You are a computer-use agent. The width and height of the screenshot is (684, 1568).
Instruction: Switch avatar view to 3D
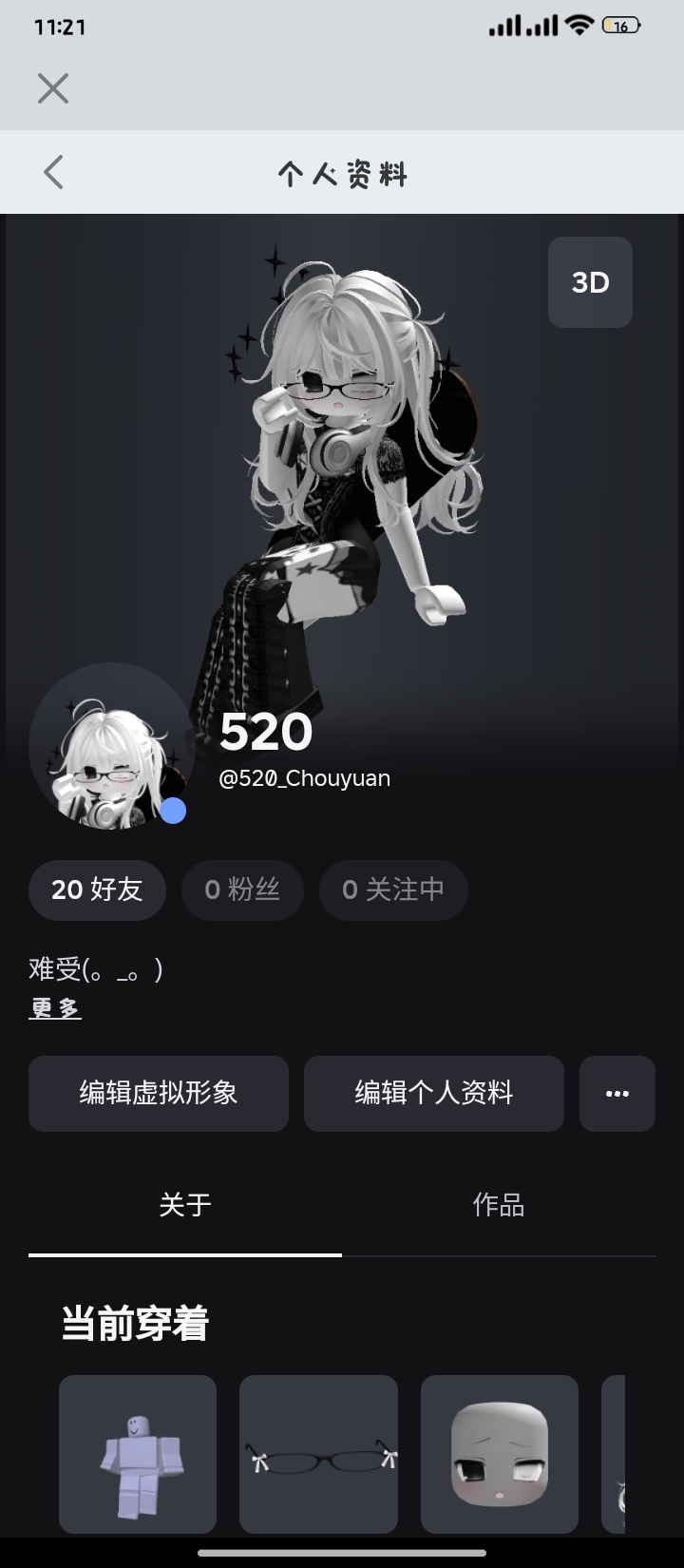(590, 282)
